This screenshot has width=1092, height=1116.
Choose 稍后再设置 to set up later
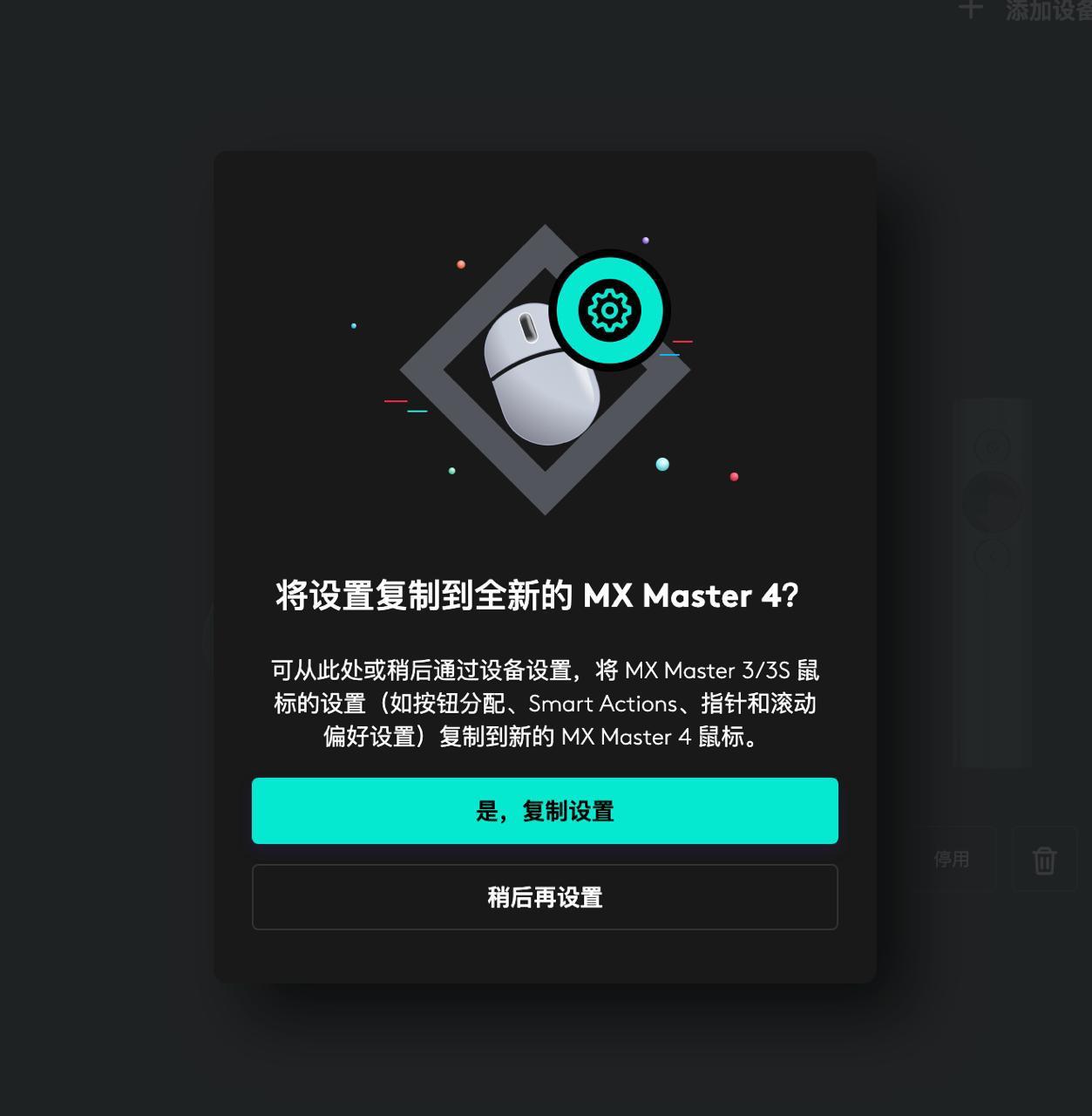click(x=545, y=897)
